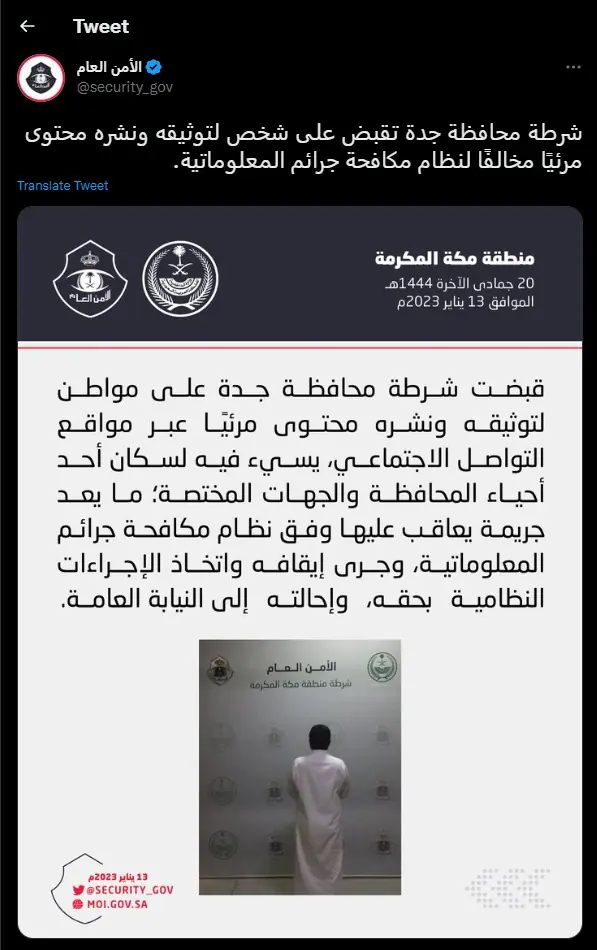Tap the @security_gov handle

tap(125, 87)
